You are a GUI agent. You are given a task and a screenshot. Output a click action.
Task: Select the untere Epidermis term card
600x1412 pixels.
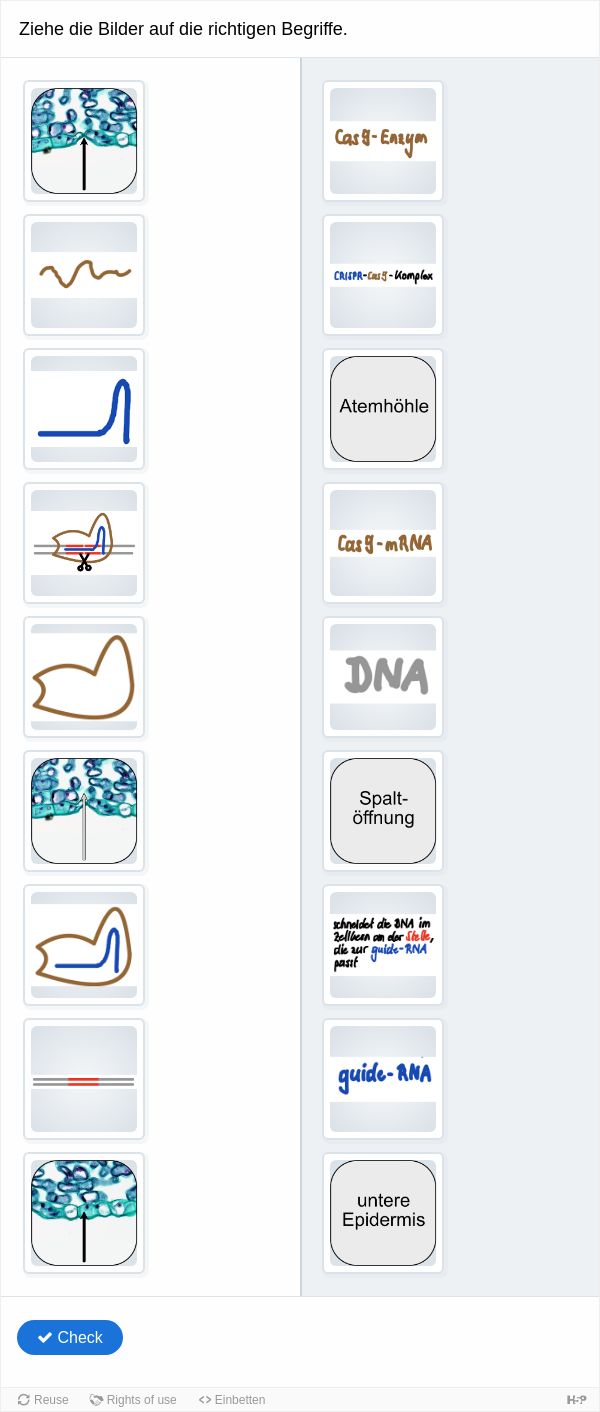(383, 1213)
